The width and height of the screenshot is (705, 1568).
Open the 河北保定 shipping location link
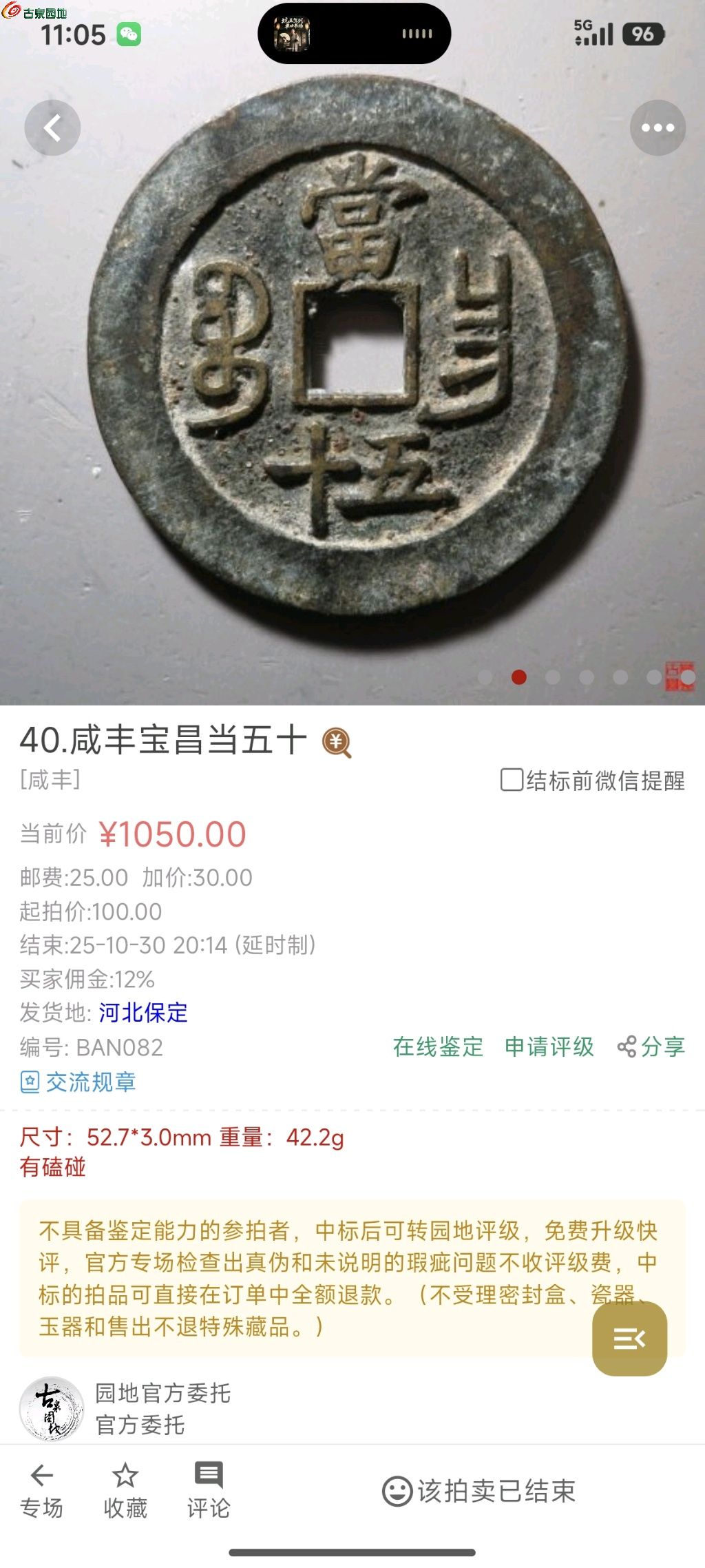[143, 1013]
